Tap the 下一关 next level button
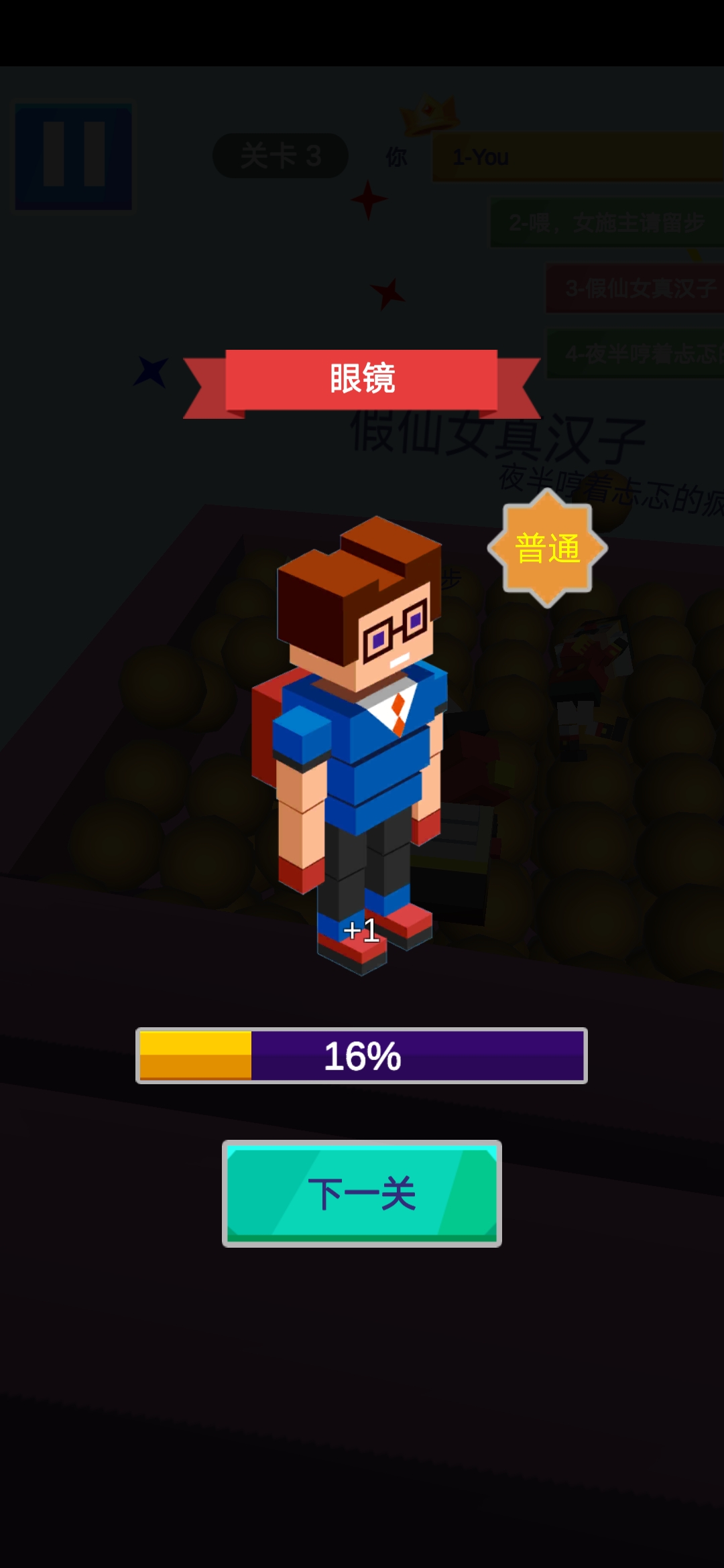The height and width of the screenshot is (1568, 724). [362, 1193]
